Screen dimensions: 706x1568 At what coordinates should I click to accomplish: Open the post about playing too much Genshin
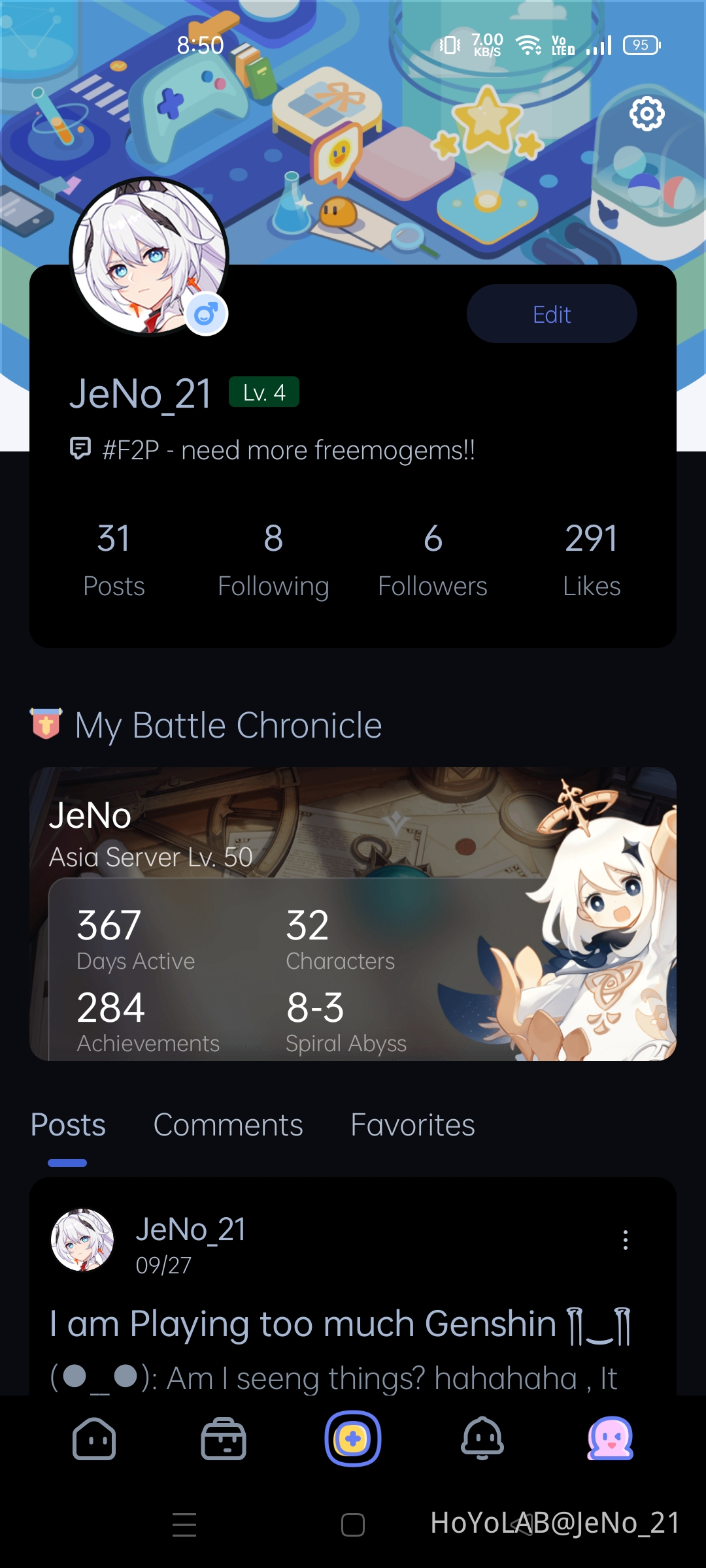(340, 1325)
